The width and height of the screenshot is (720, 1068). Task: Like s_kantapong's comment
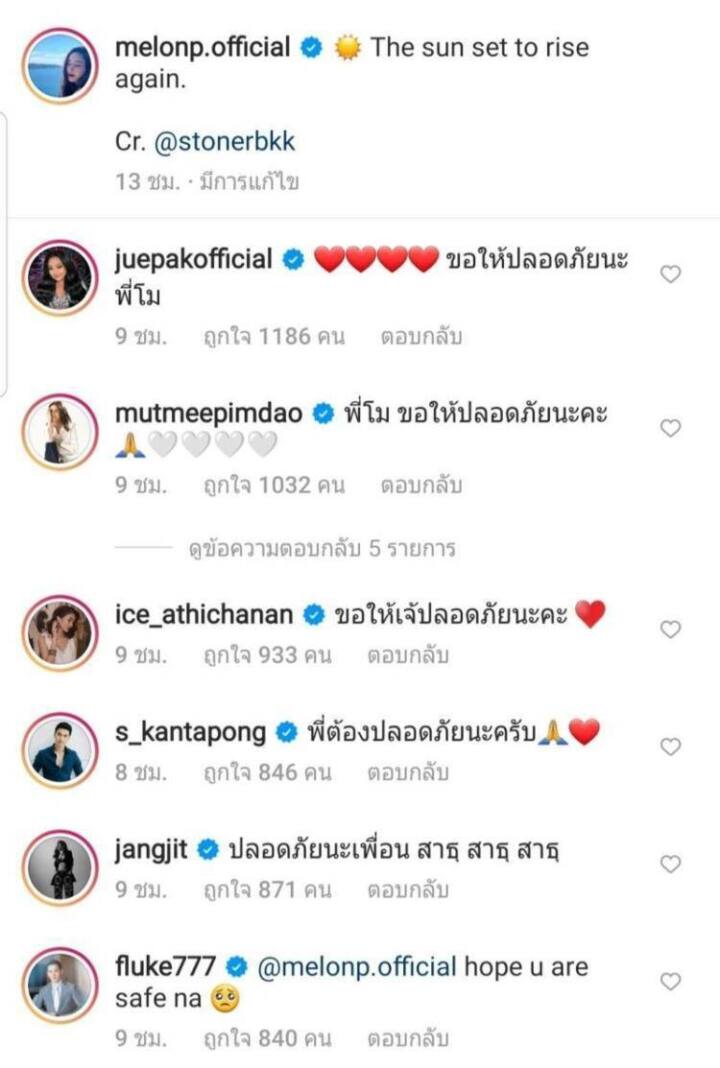(670, 746)
